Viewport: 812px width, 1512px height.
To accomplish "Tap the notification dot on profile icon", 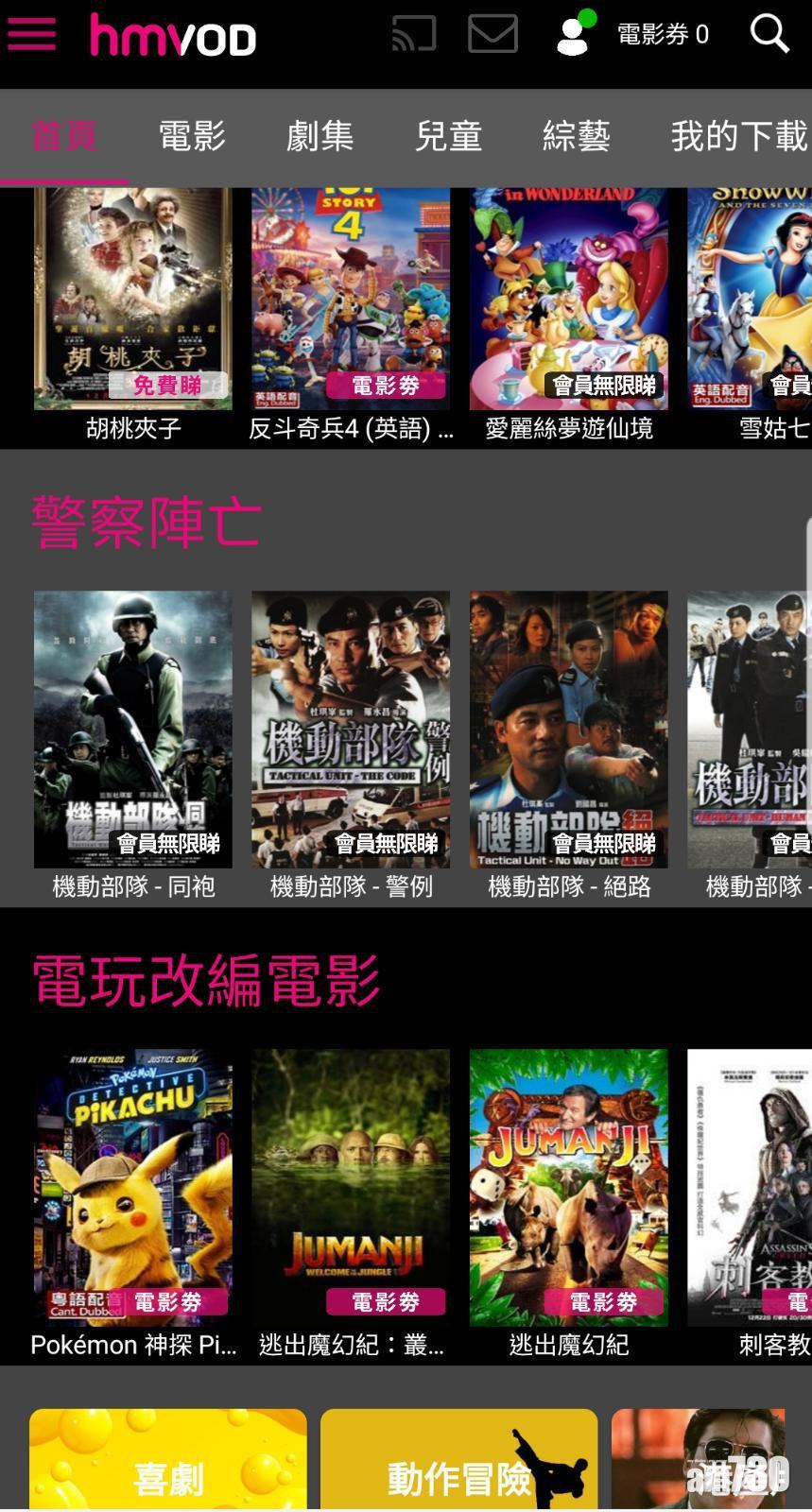I will (x=586, y=15).
